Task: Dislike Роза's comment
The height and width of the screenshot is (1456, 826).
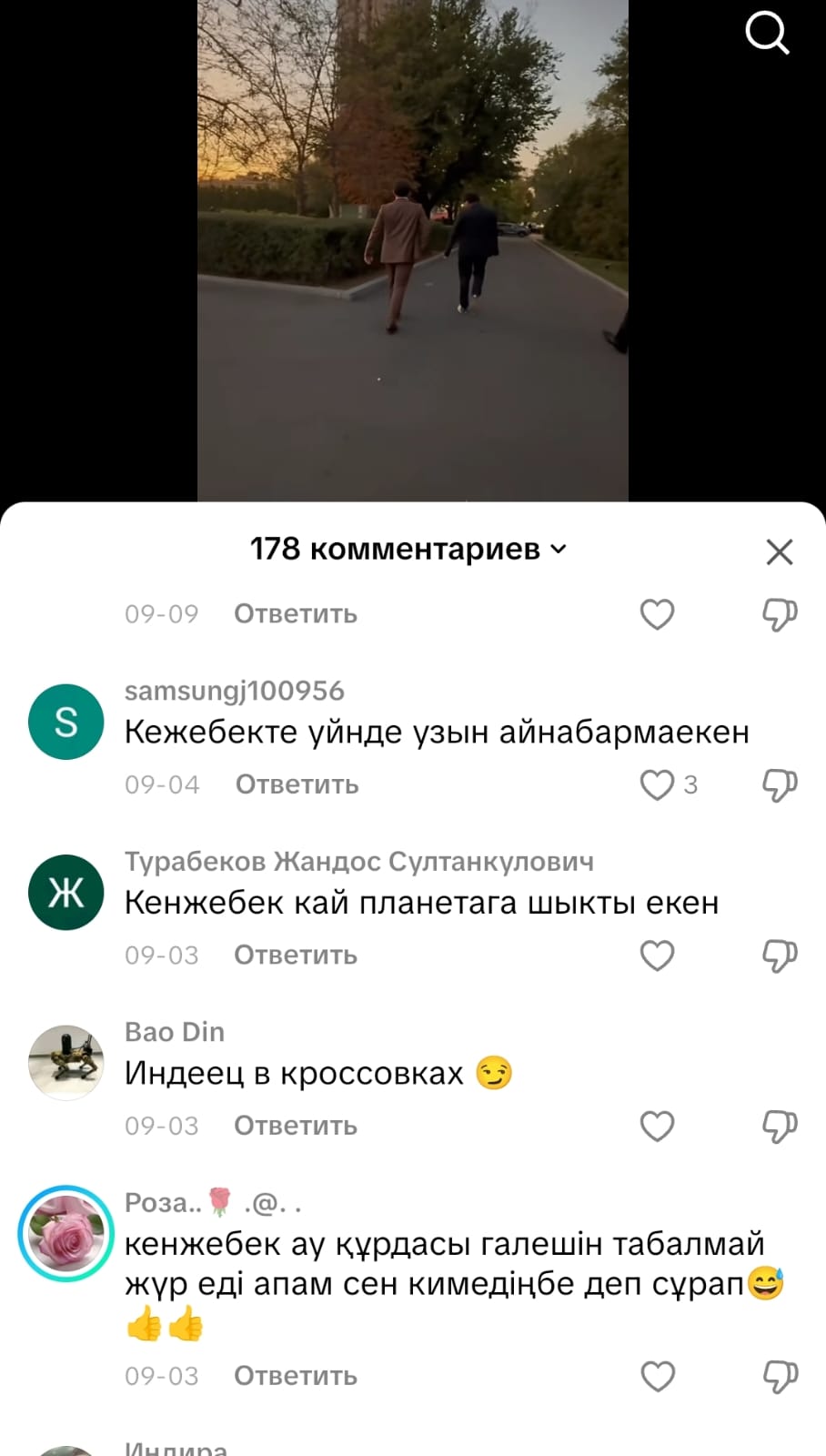Action: [780, 1377]
